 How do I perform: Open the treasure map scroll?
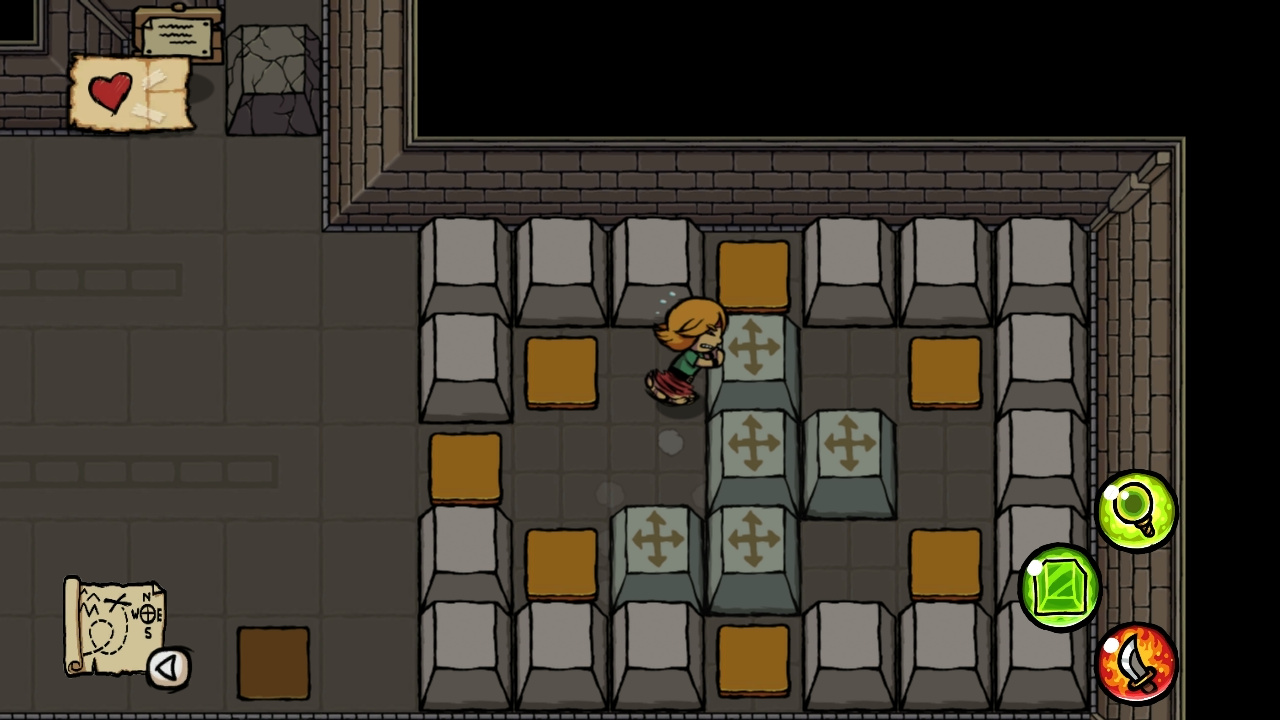112,625
